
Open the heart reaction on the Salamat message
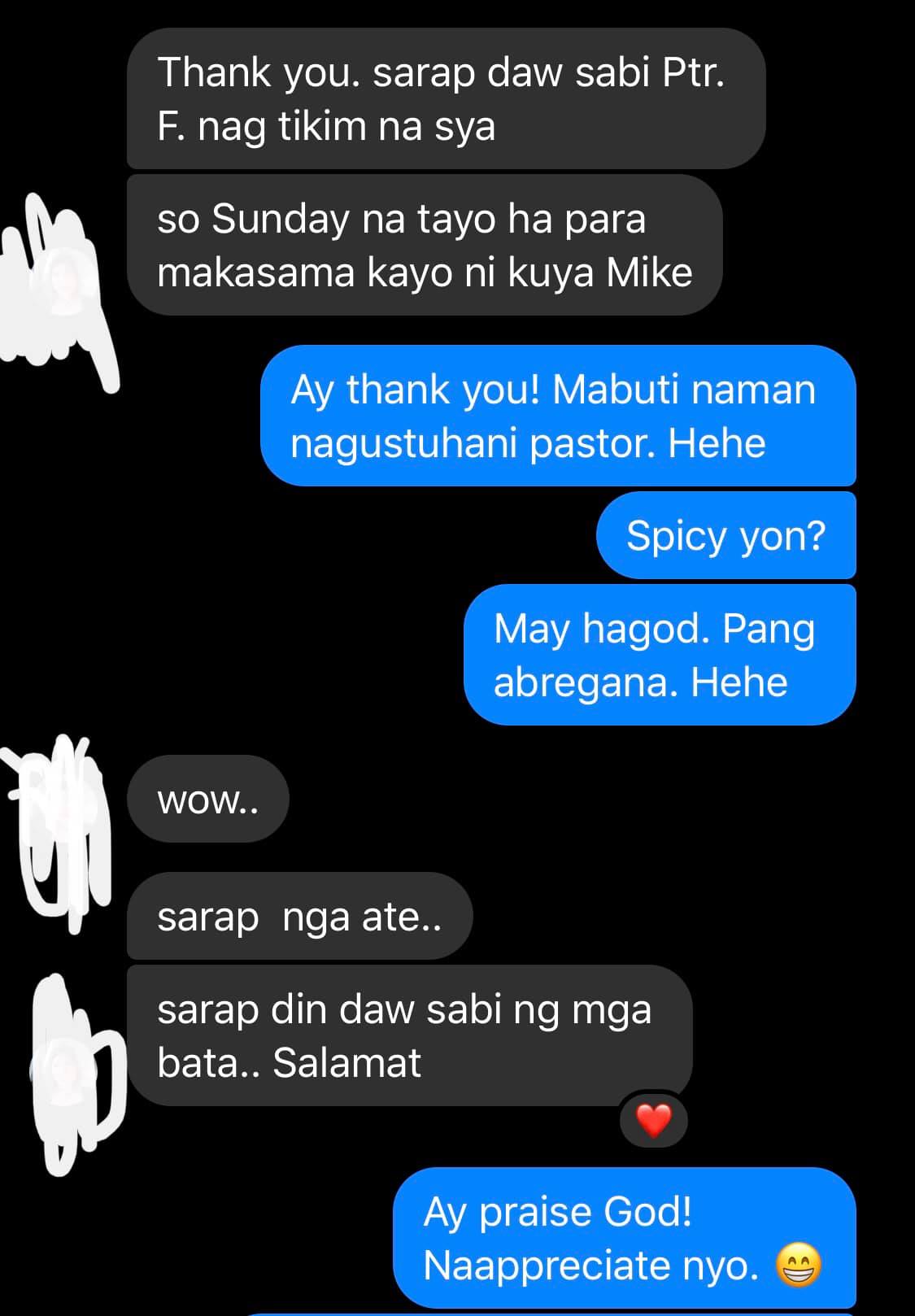tap(653, 1121)
